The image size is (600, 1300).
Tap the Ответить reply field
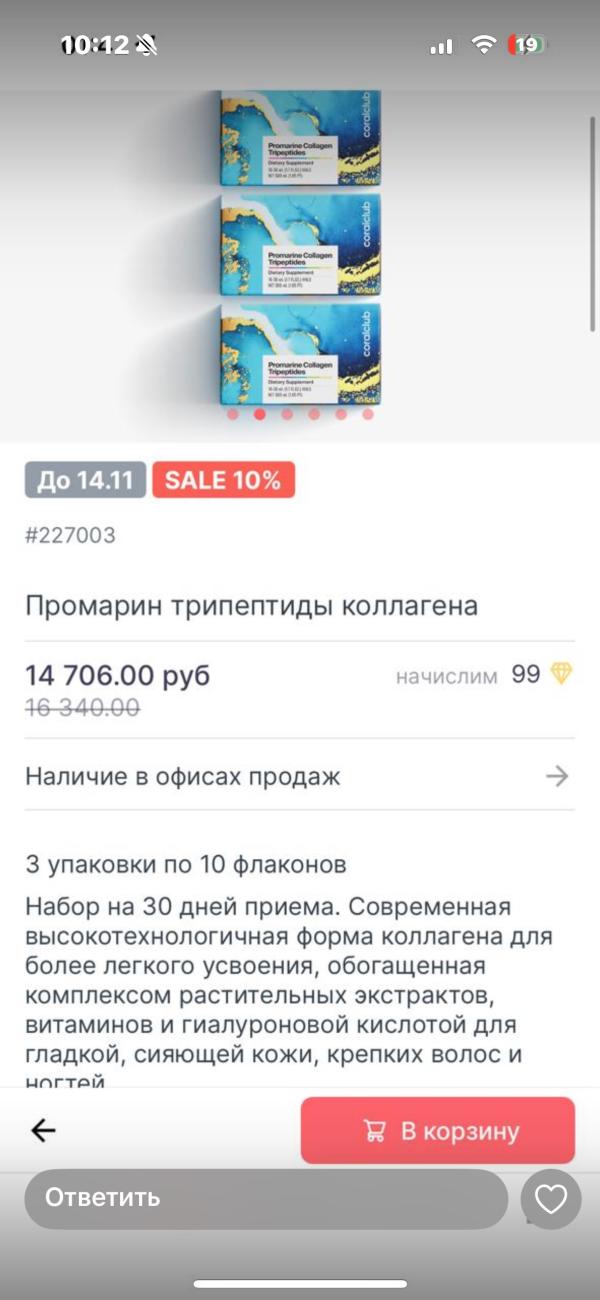click(266, 1198)
